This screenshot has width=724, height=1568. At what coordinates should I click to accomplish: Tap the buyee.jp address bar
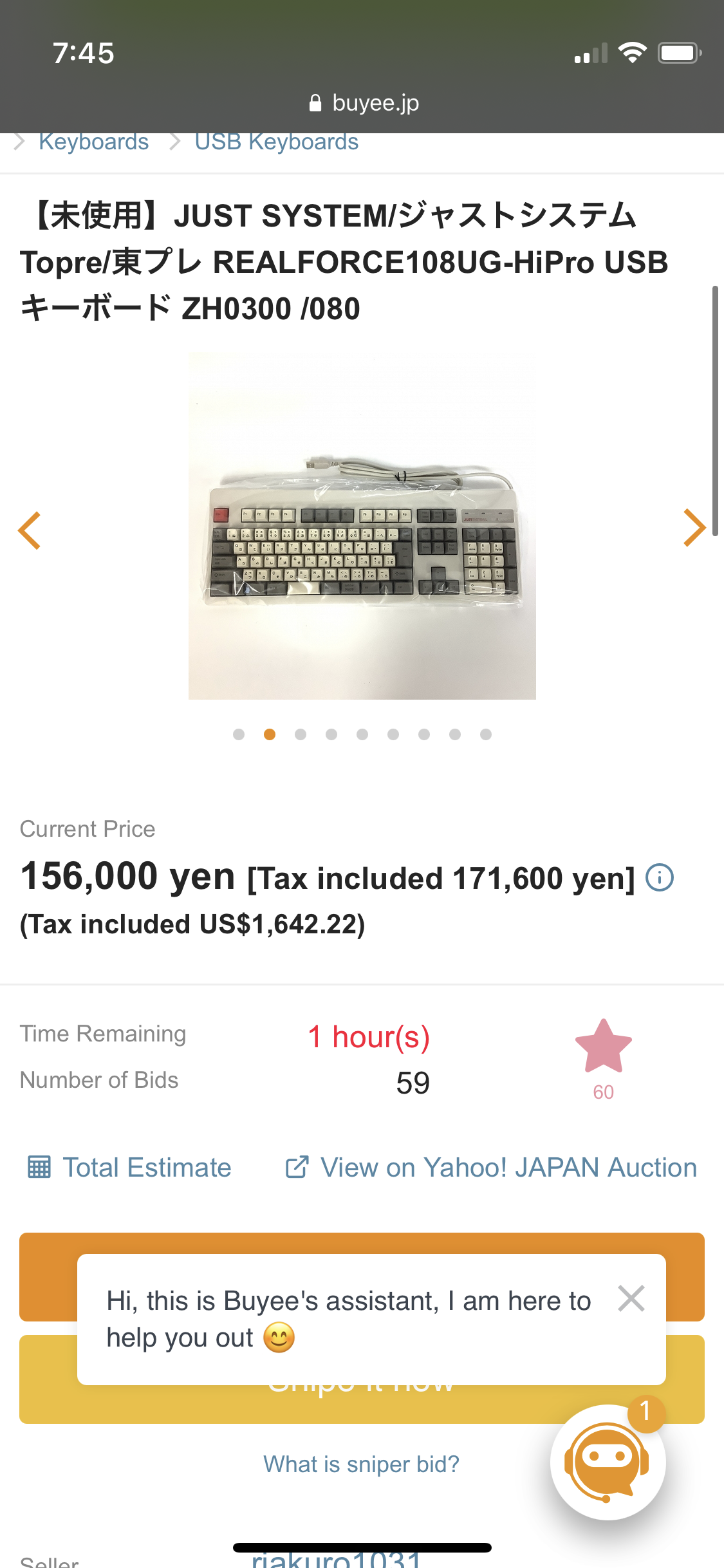click(364, 103)
